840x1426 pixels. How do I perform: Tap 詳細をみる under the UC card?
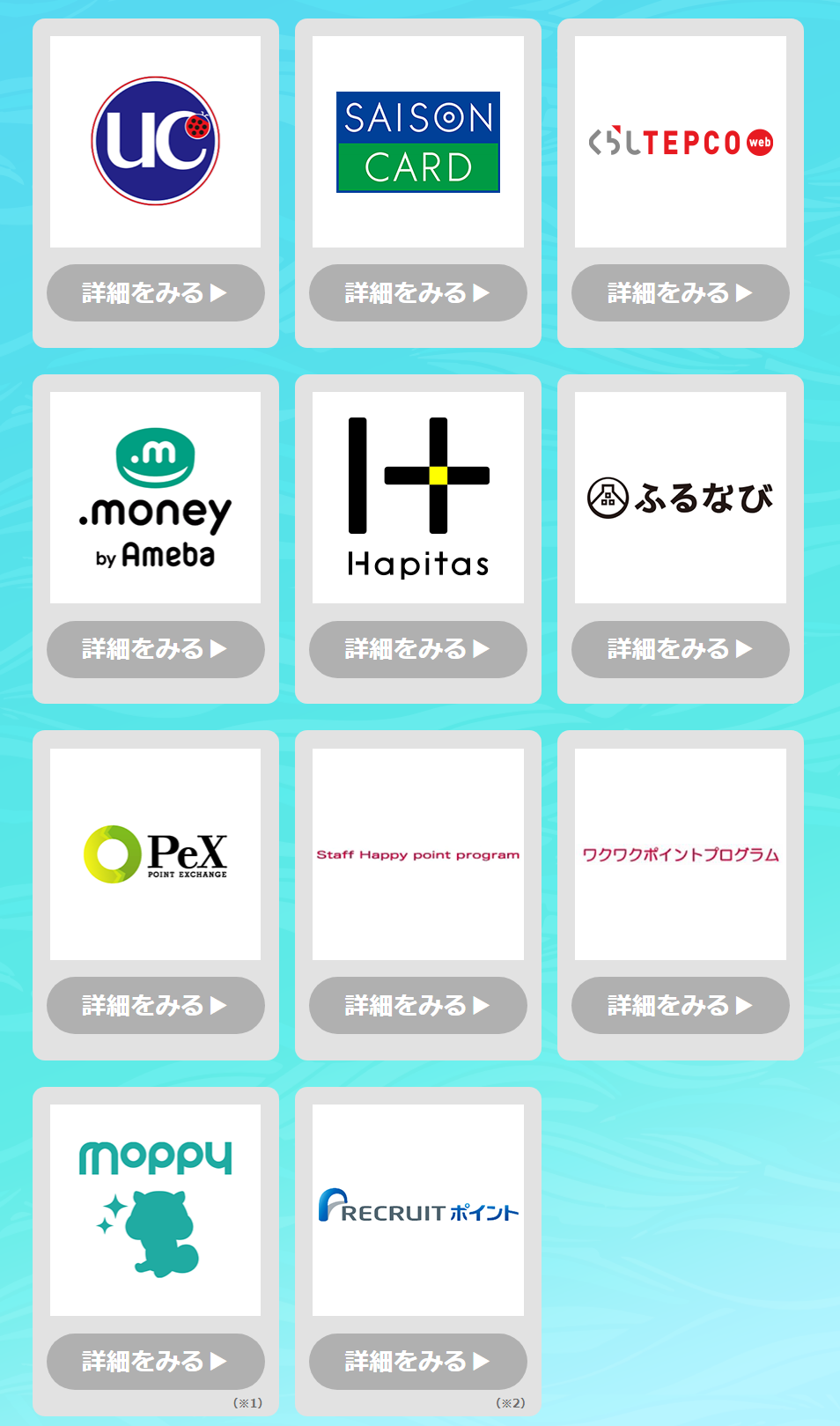click(x=156, y=292)
